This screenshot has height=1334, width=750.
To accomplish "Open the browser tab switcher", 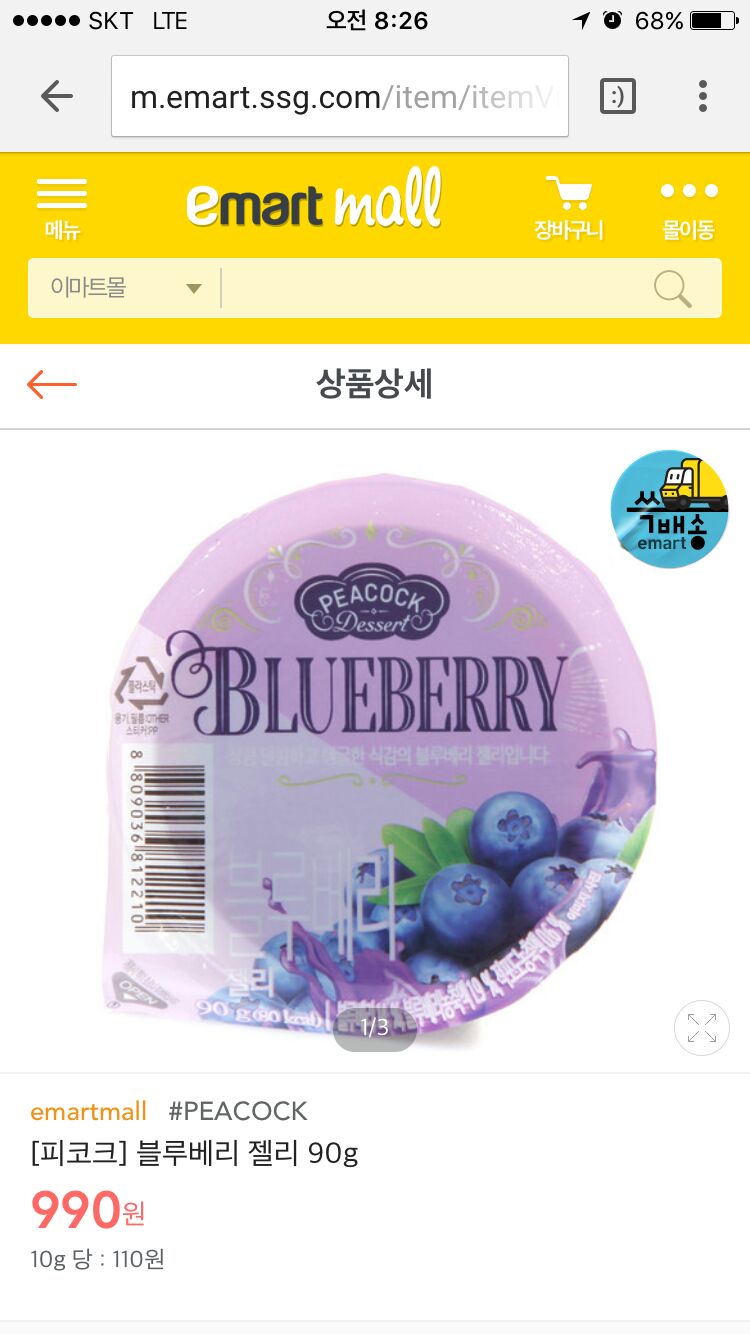I will coord(617,96).
